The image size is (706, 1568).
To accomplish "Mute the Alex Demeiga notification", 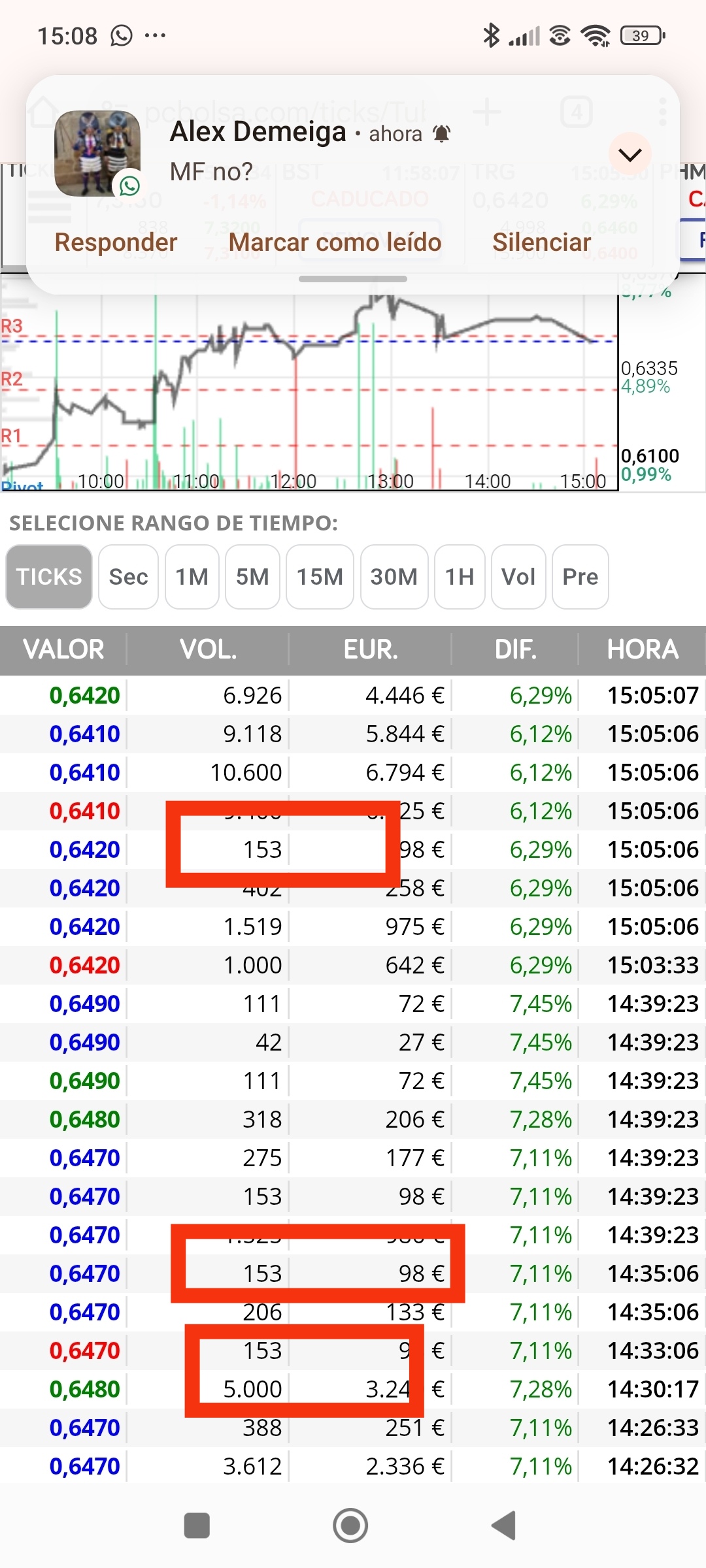I will [x=541, y=242].
